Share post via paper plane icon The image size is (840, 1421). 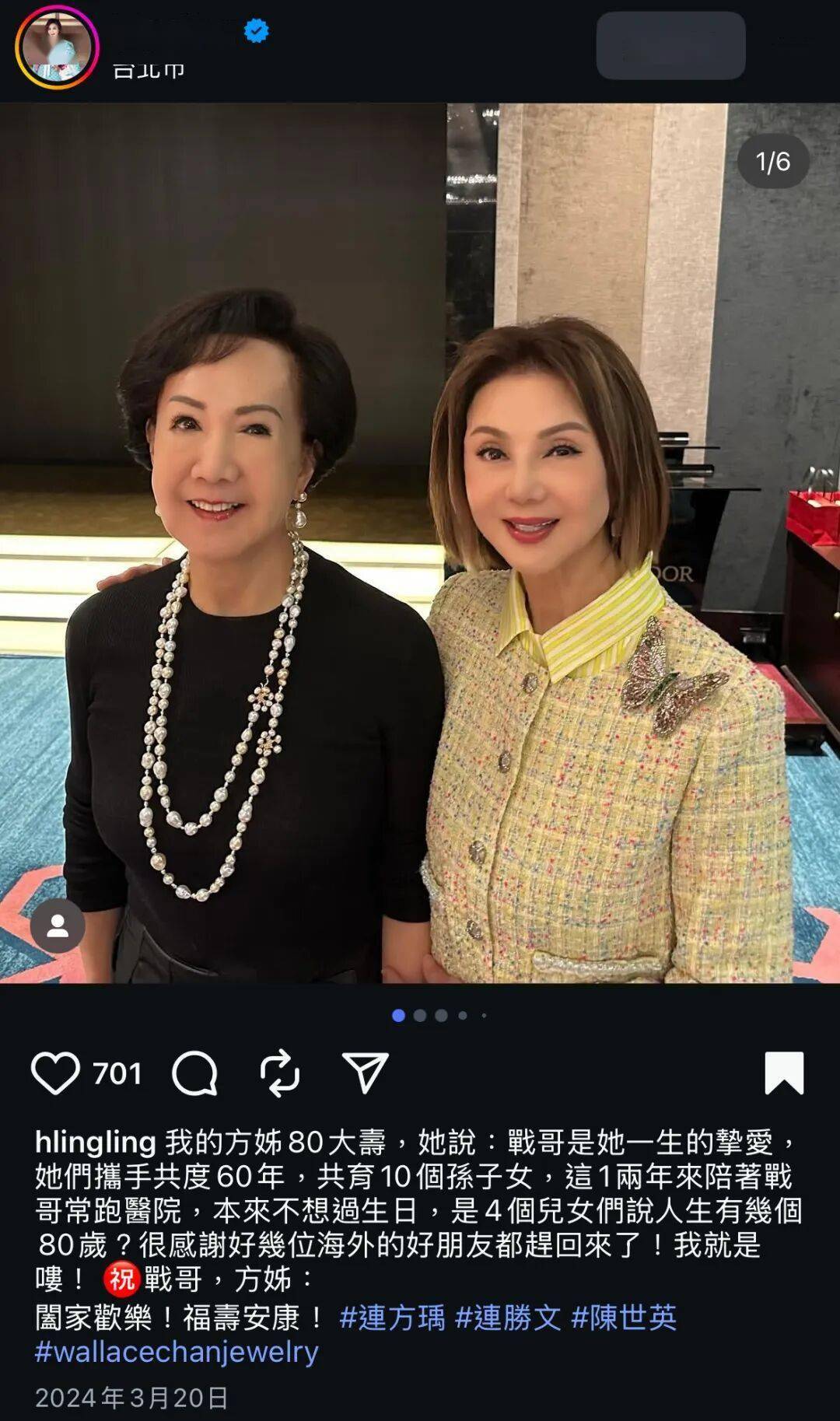[x=365, y=1073]
